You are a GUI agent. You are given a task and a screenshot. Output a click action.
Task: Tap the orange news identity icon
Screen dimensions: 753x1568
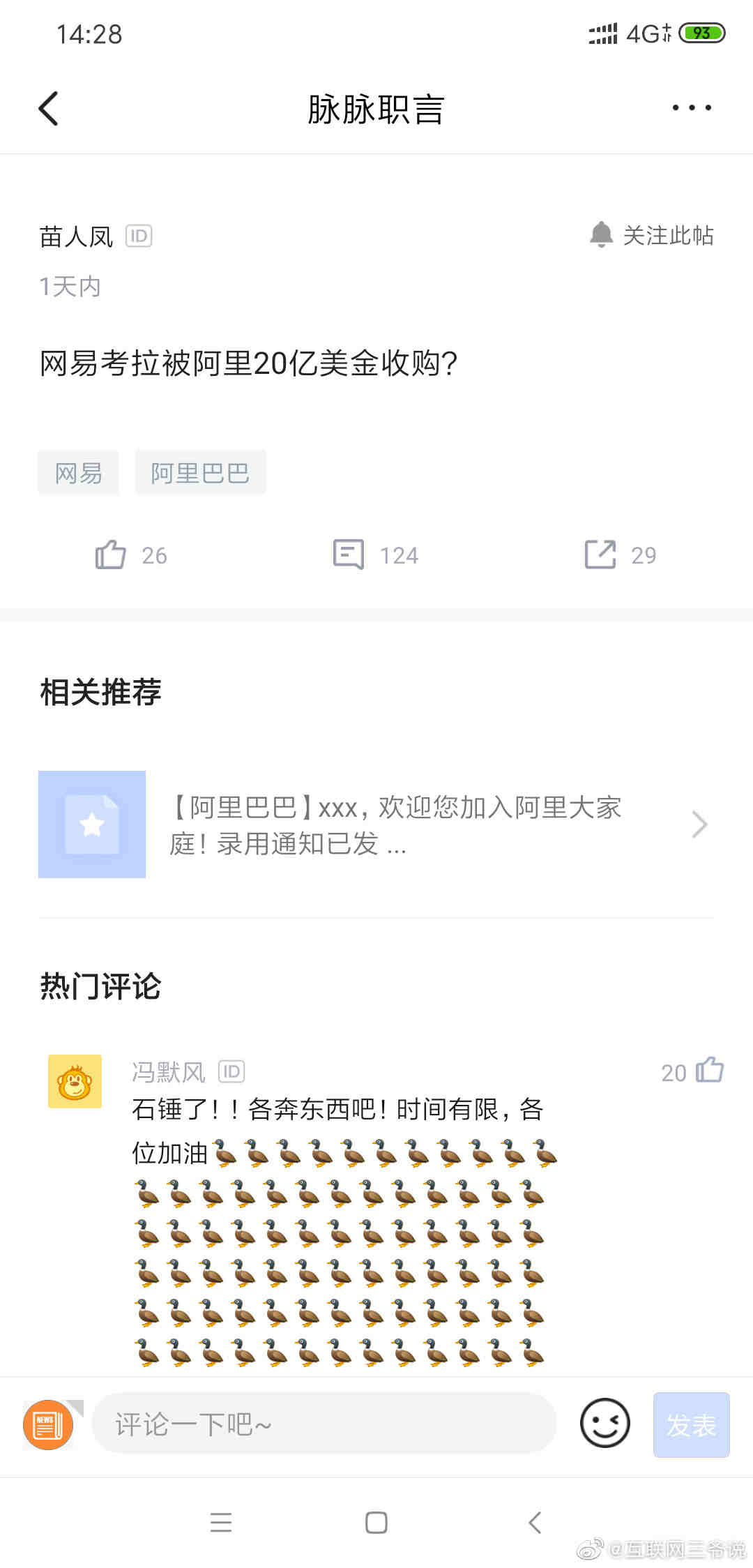point(48,1424)
